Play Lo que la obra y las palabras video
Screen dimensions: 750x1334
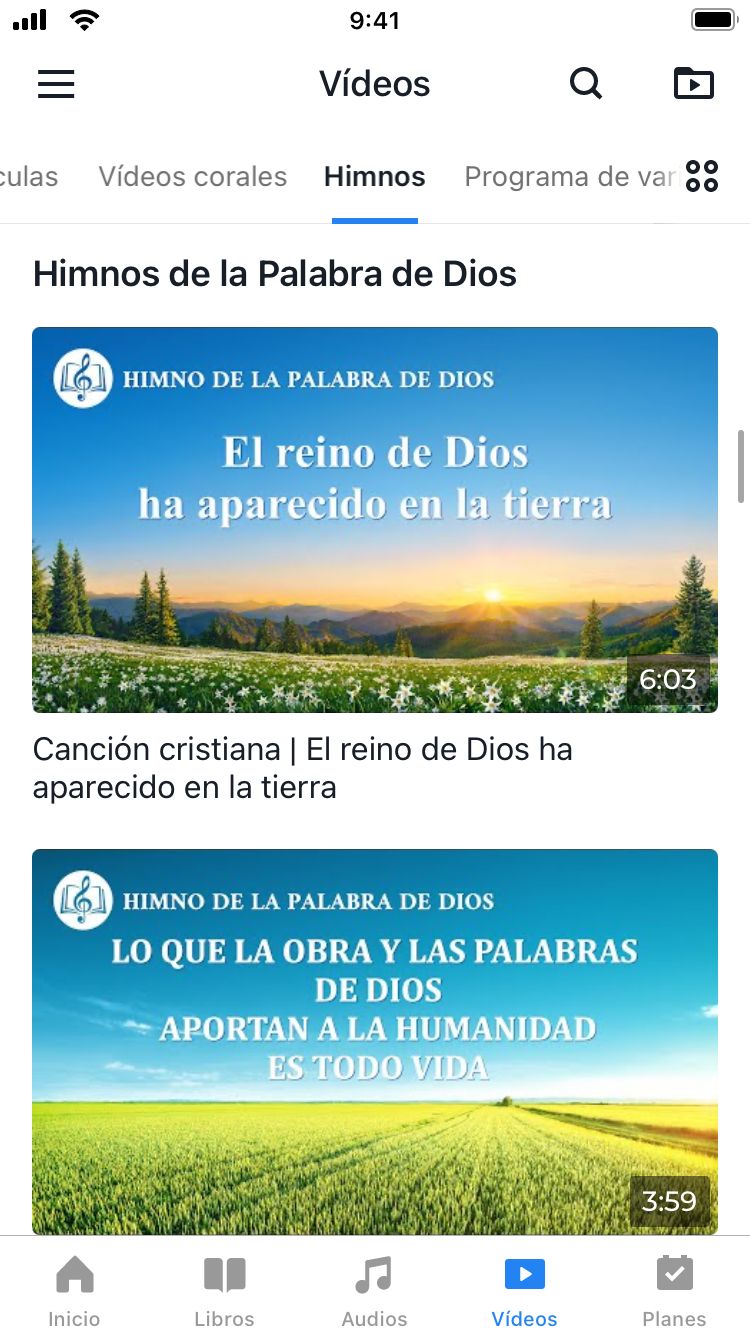coord(375,1041)
